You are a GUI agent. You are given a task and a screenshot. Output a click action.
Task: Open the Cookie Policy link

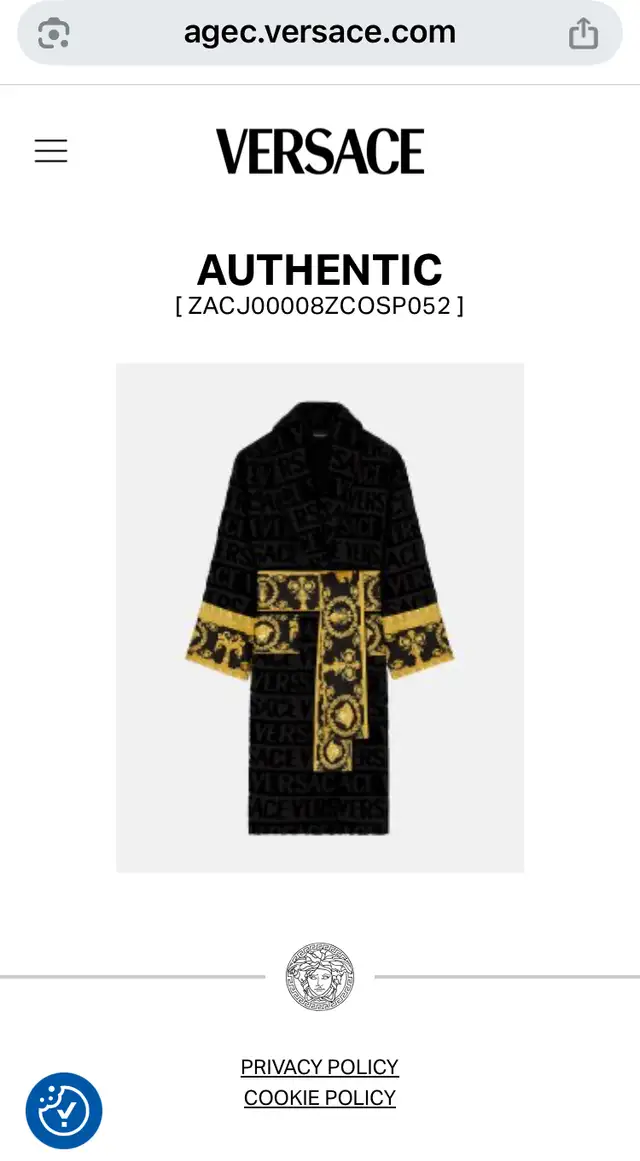coord(320,1098)
